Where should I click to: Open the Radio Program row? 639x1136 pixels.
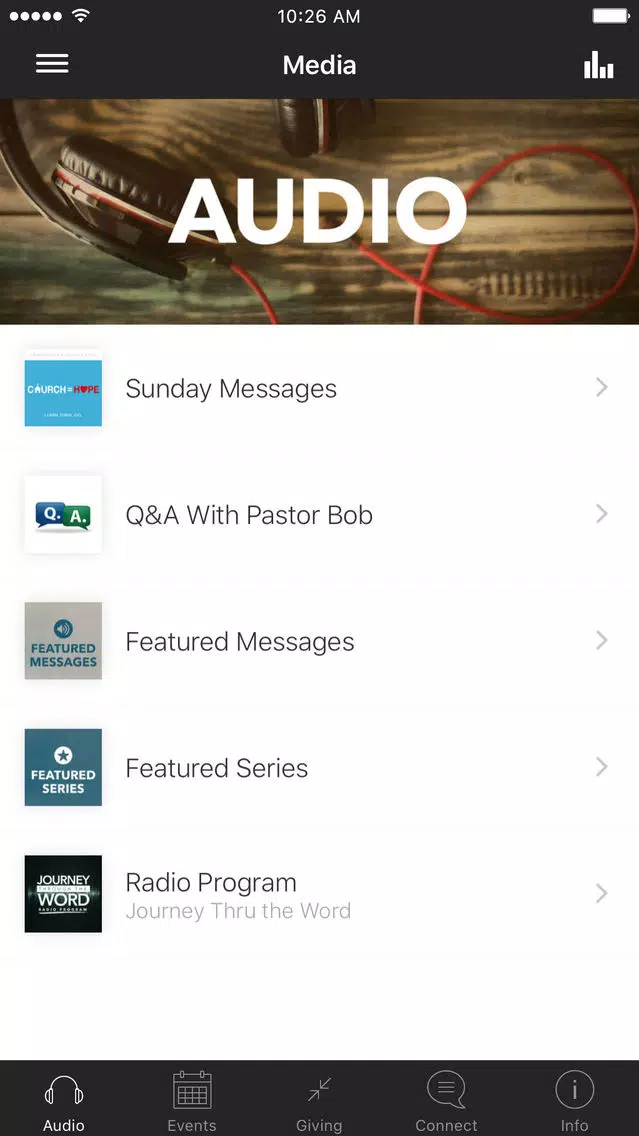(320, 894)
